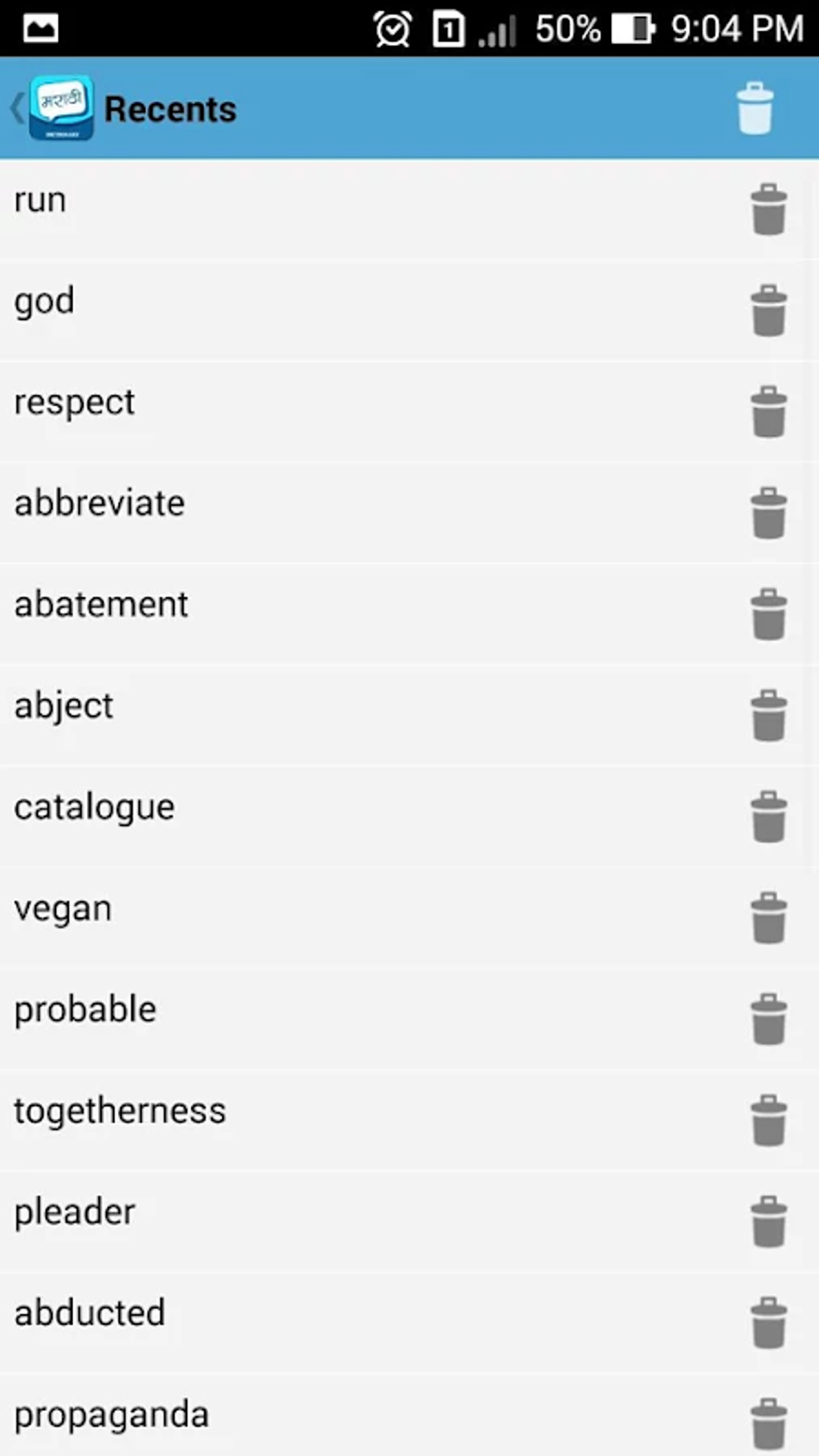Open the word "abducted"

(90, 1313)
